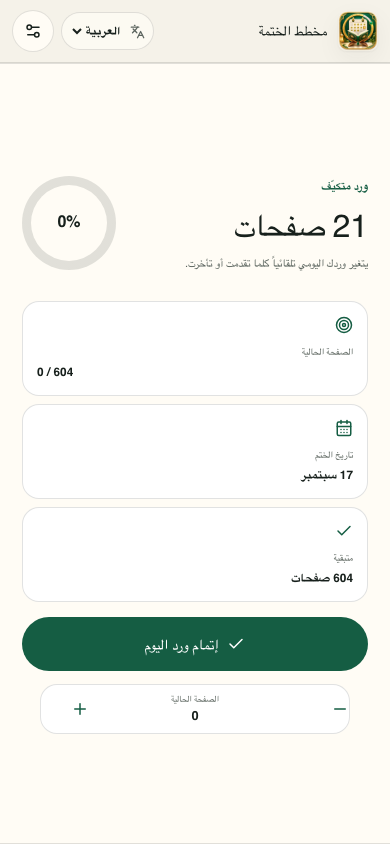Decrease current page with the minus button
The width and height of the screenshot is (390, 844).
coord(339,709)
